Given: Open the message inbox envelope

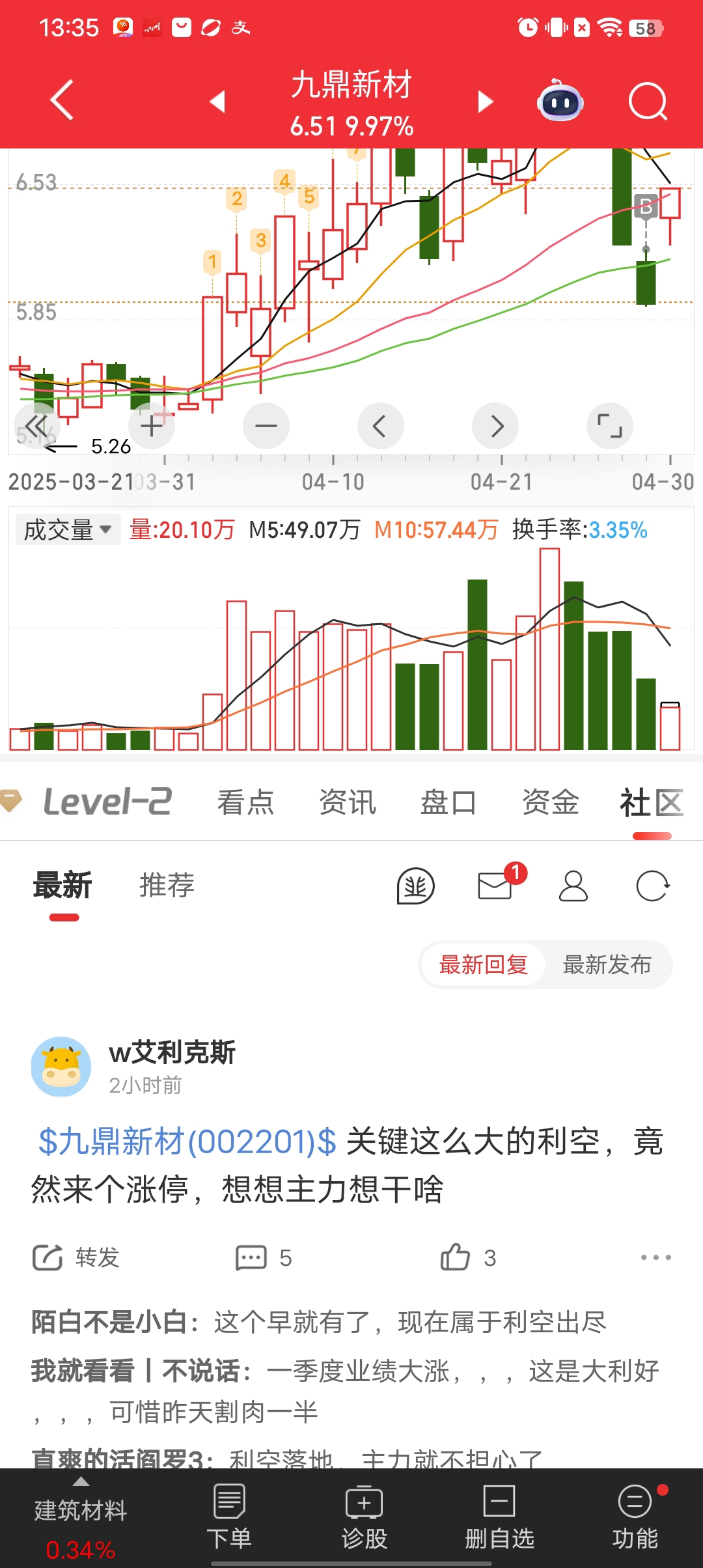Looking at the screenshot, I should point(496,886).
